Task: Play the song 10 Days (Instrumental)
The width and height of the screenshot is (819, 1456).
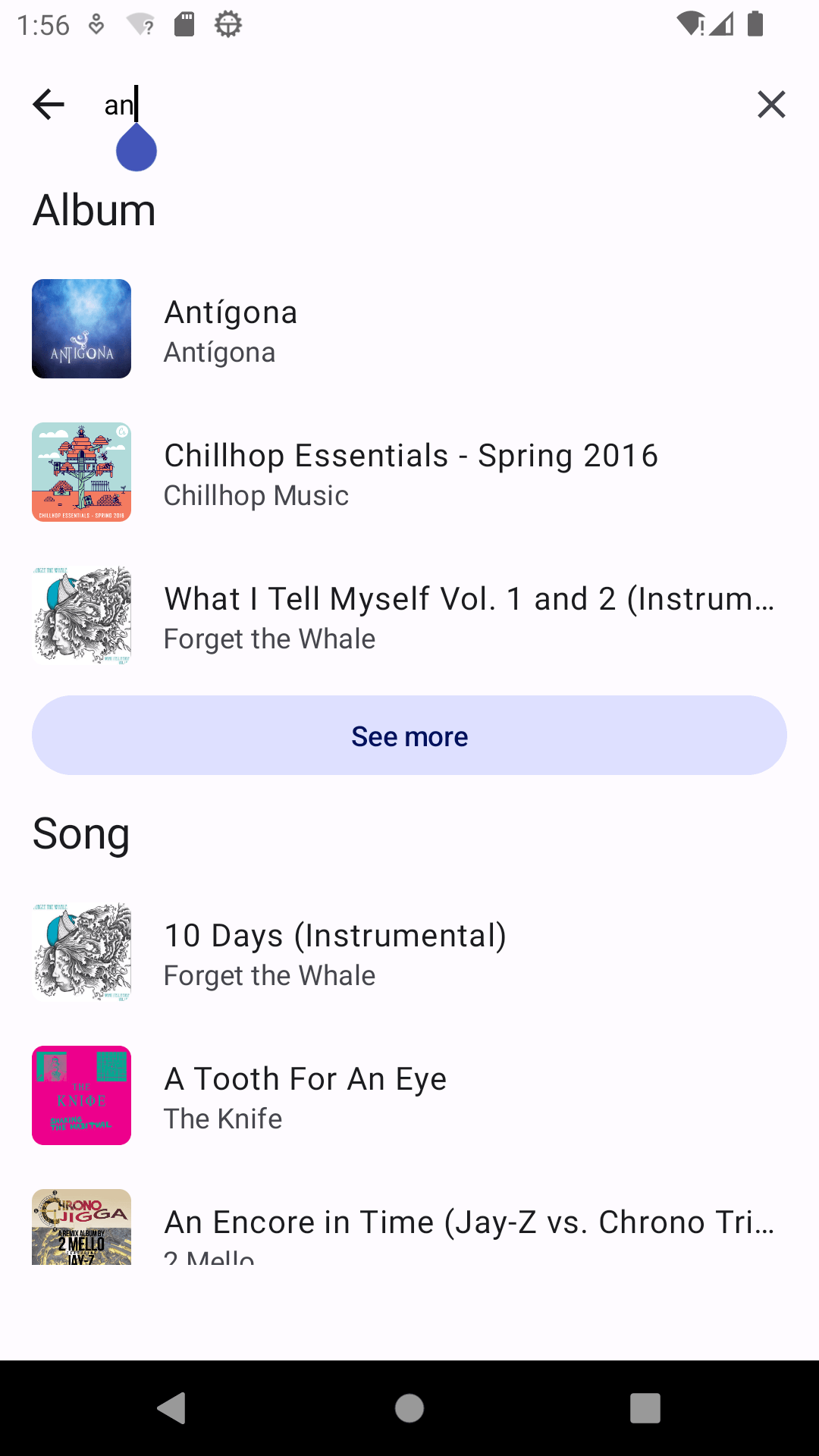Action: click(409, 952)
